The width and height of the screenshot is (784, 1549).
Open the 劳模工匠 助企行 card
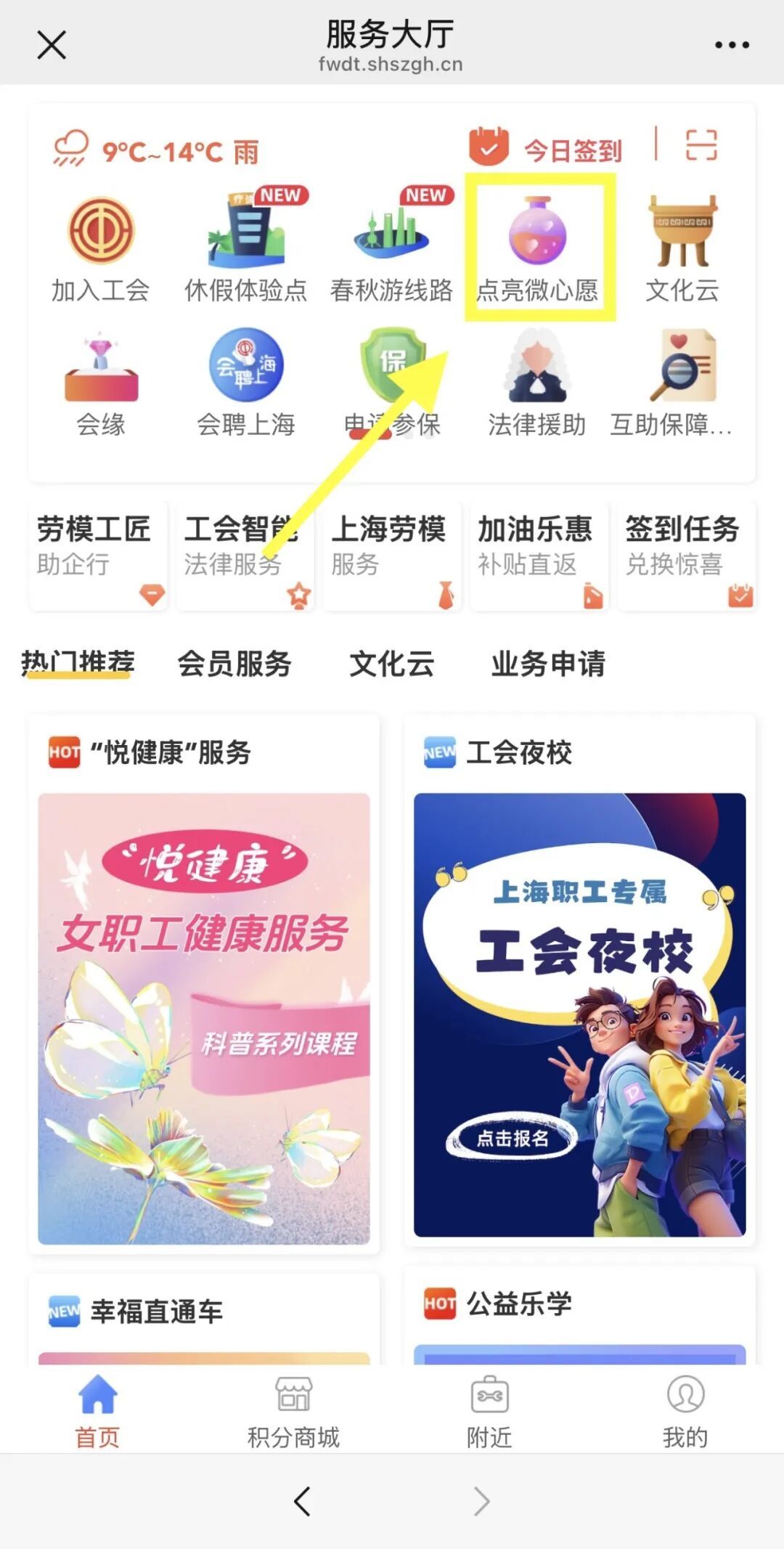(x=98, y=556)
